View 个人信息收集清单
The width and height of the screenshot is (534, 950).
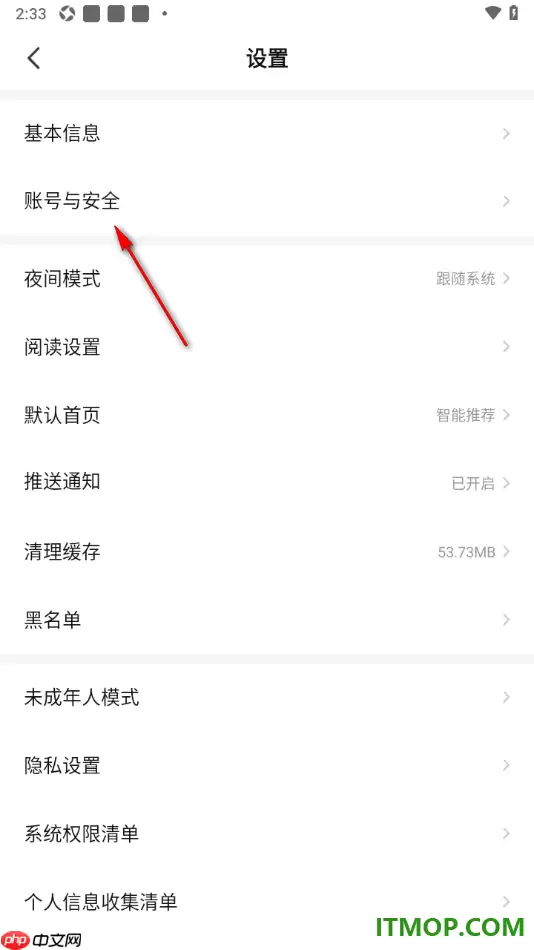pyautogui.click(x=267, y=902)
